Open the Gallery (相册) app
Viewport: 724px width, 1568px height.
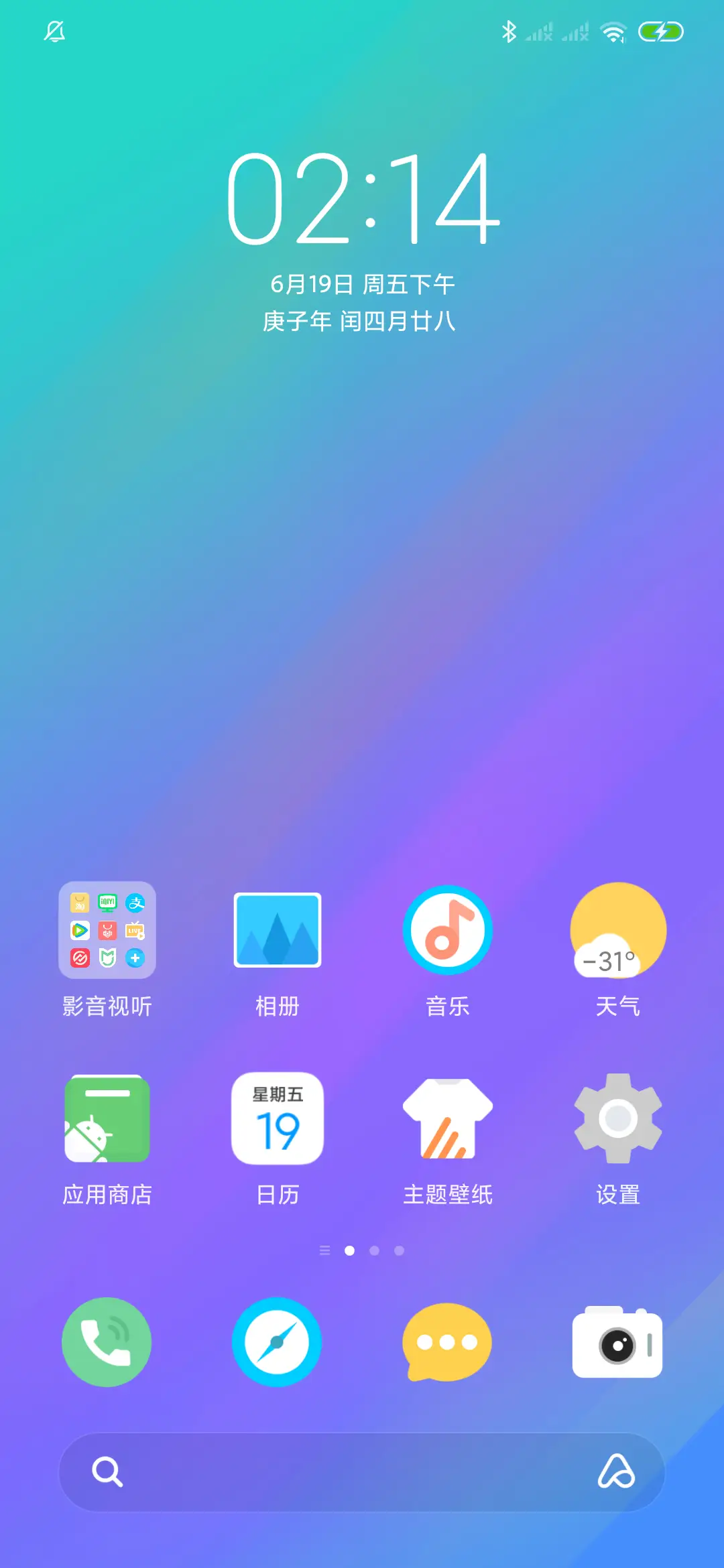pyautogui.click(x=278, y=930)
